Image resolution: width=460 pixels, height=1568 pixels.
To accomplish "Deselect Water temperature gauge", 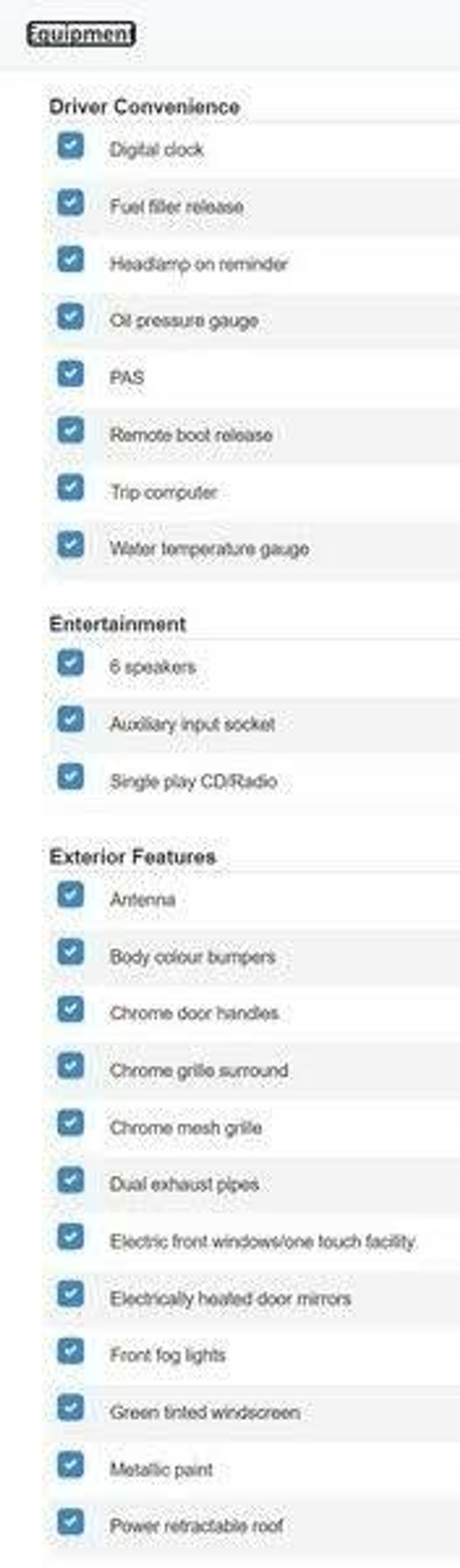I will (x=71, y=545).
